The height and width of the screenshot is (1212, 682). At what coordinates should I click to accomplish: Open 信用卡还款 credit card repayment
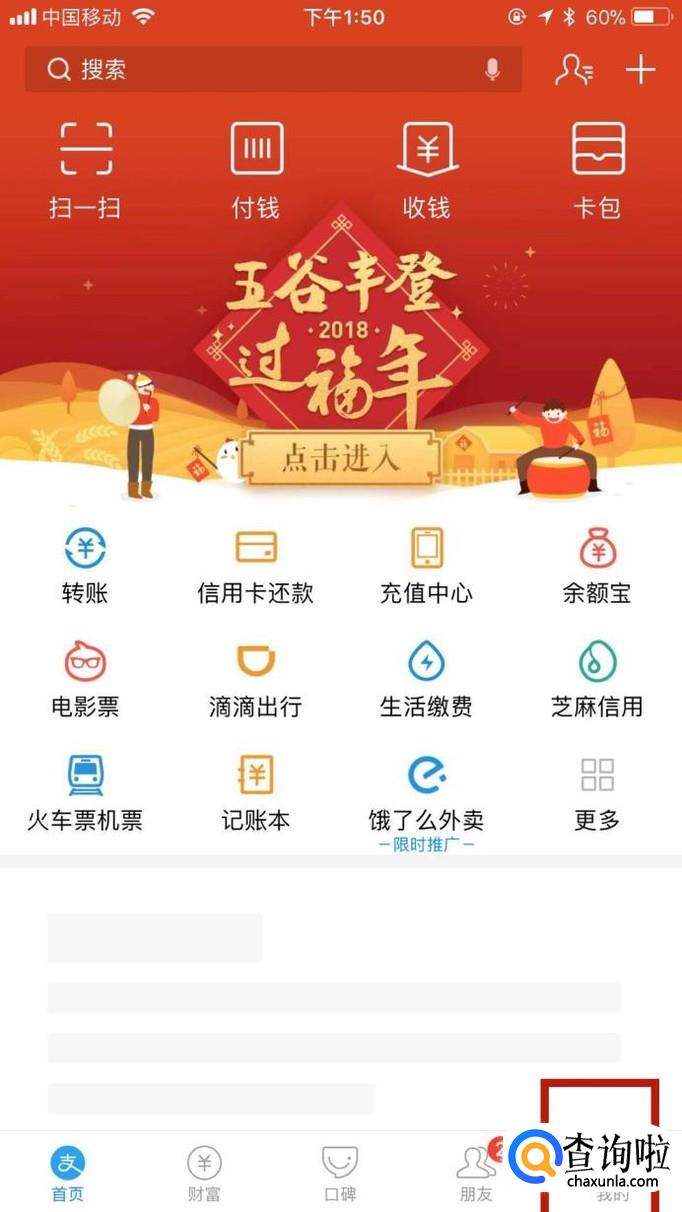(x=256, y=566)
